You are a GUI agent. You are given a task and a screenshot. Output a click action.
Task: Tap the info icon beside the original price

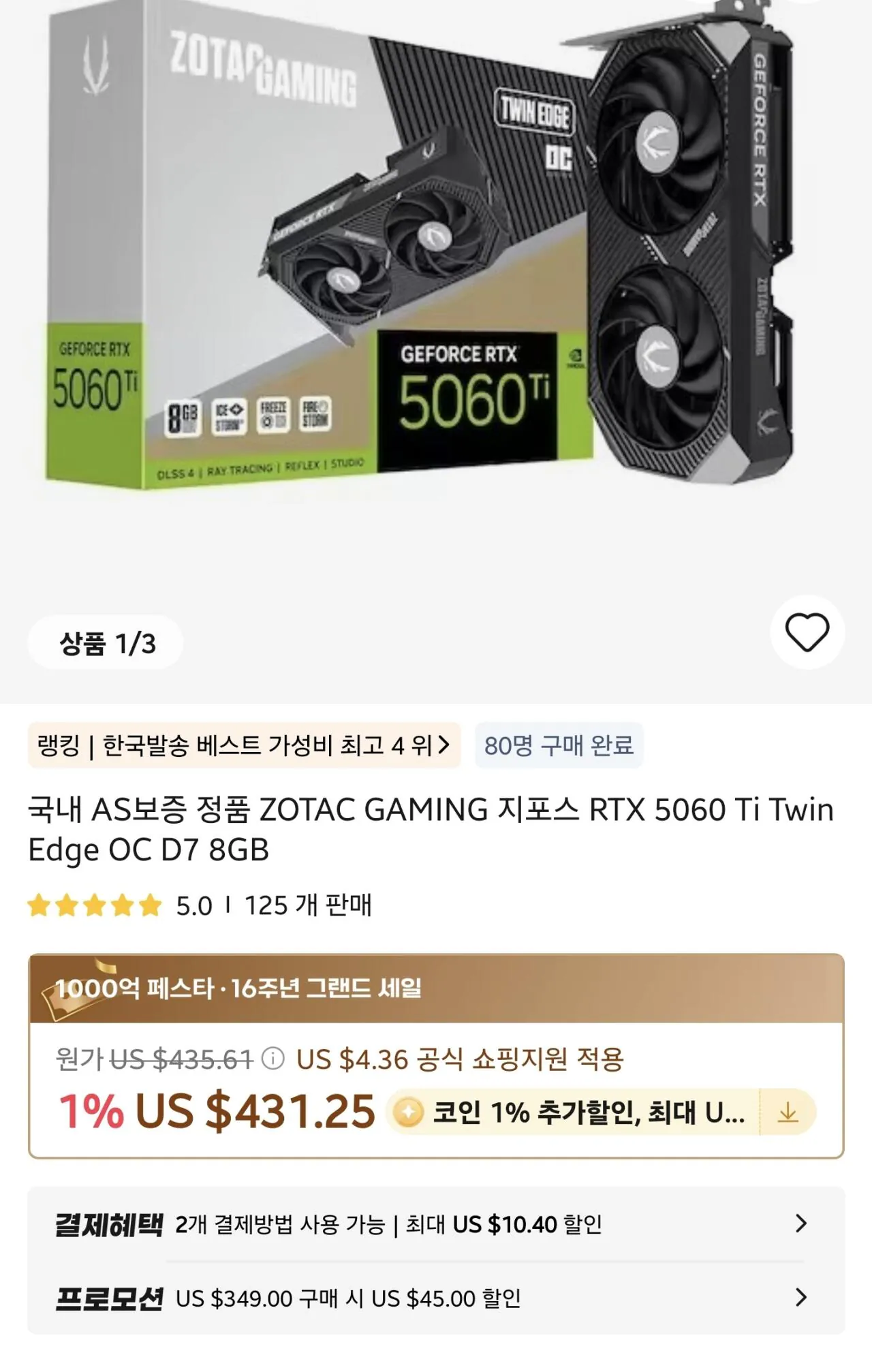tap(275, 1061)
